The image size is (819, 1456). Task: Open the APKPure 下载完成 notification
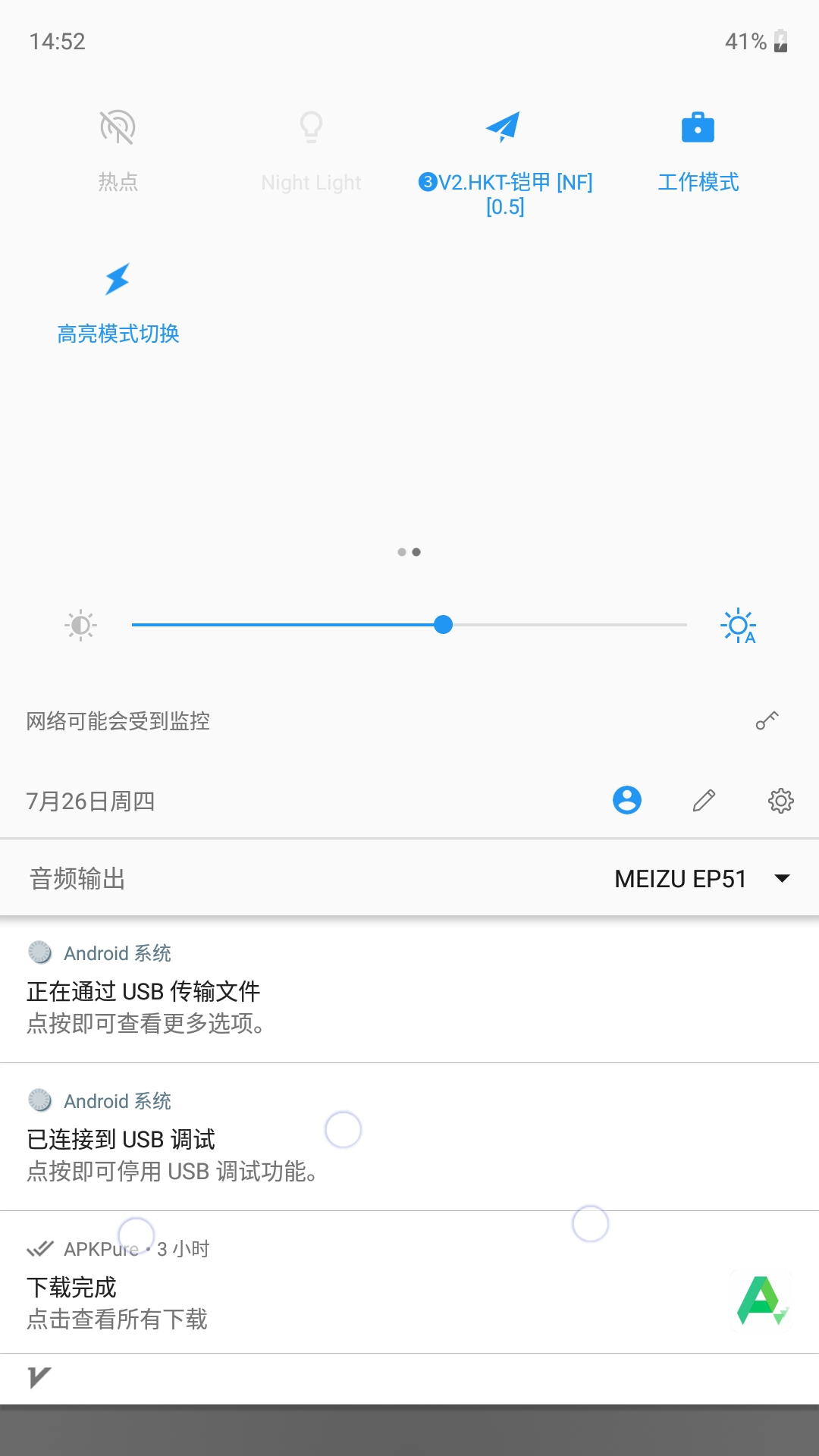pyautogui.click(x=409, y=1283)
